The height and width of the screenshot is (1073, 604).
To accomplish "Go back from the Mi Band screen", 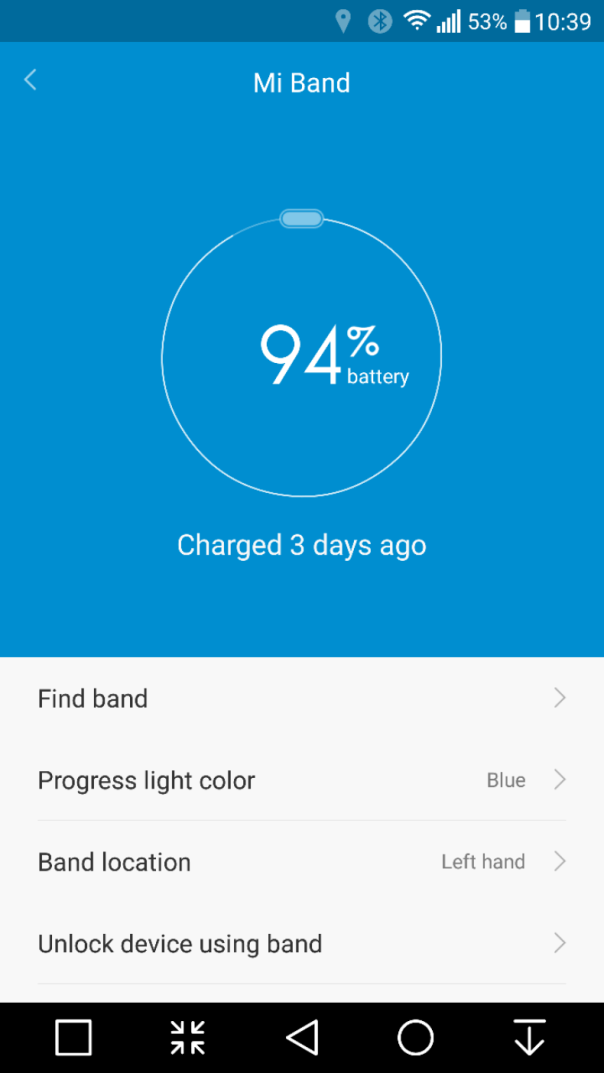I will point(30,80).
